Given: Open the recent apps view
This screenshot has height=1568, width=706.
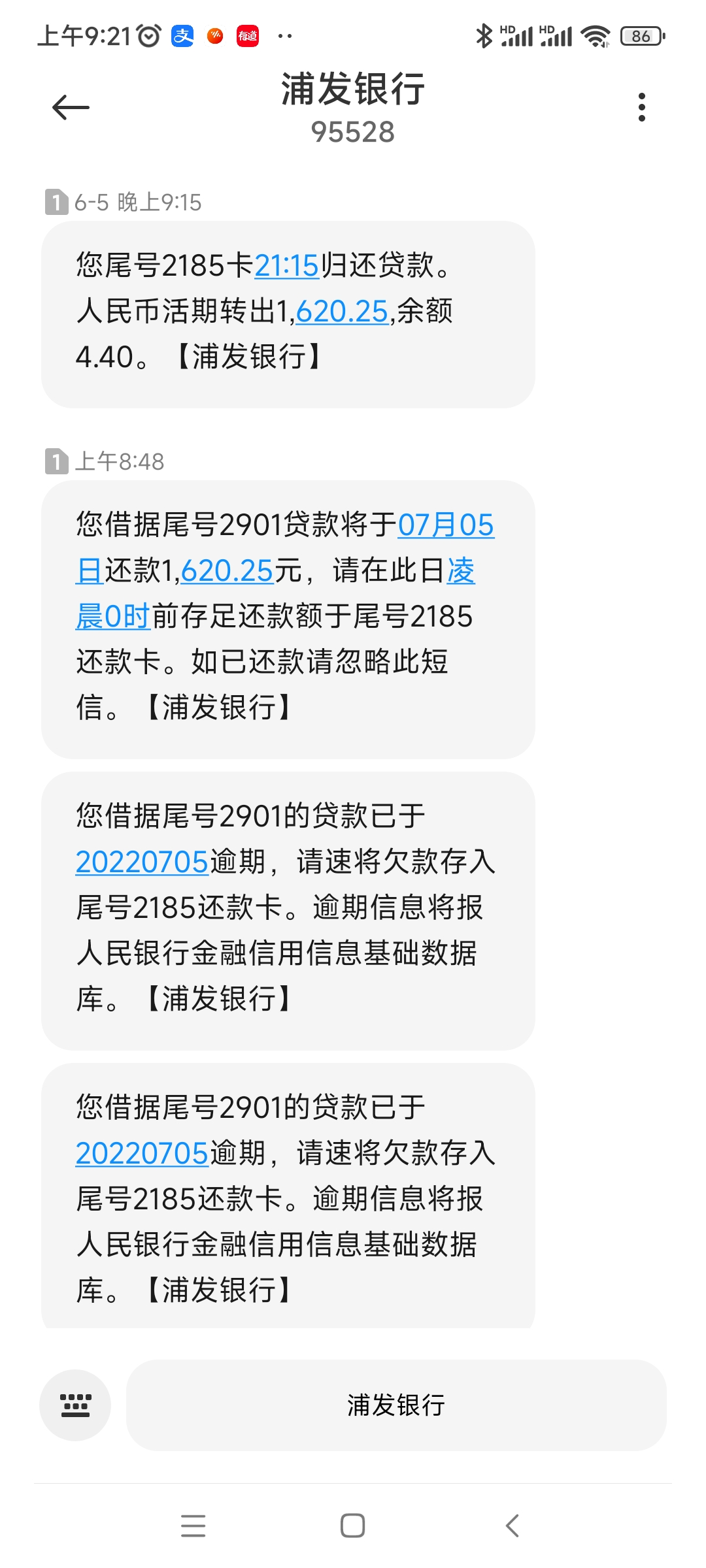Looking at the screenshot, I should pyautogui.click(x=193, y=1526).
